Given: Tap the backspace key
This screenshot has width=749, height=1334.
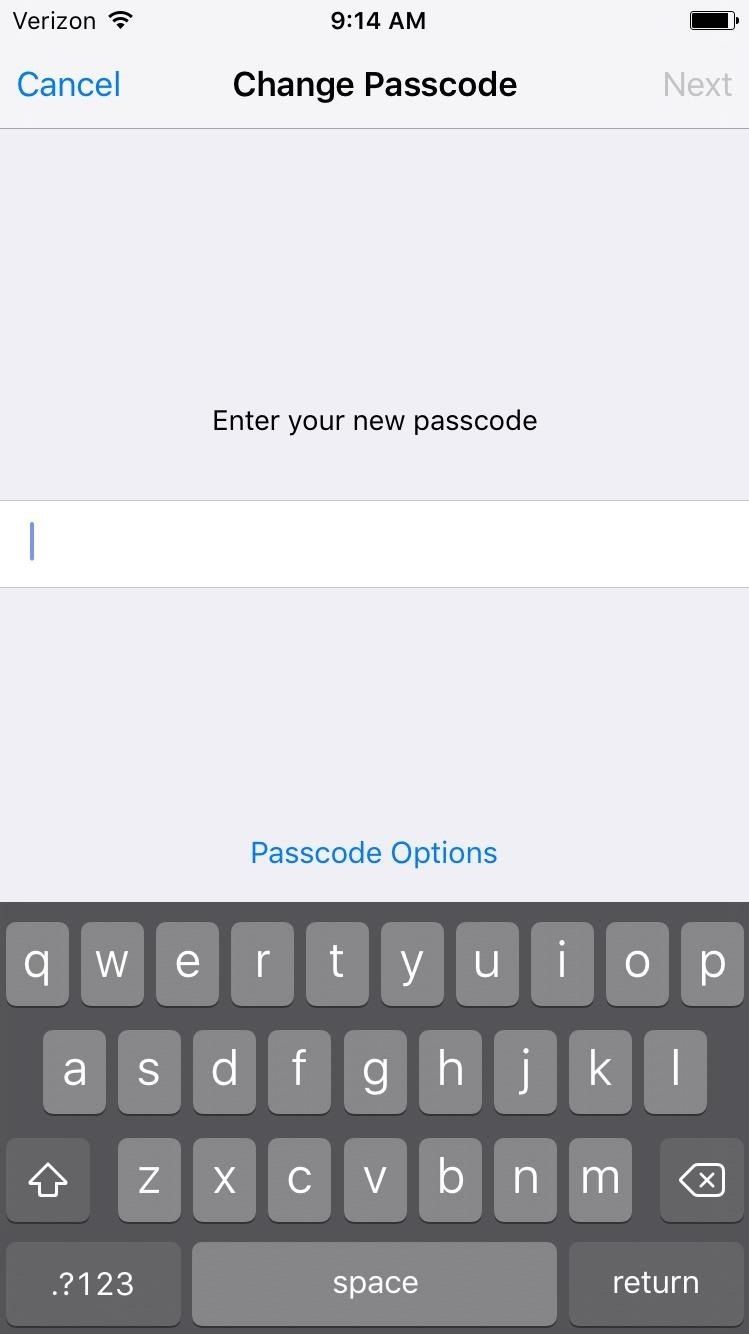Looking at the screenshot, I should [x=700, y=1180].
